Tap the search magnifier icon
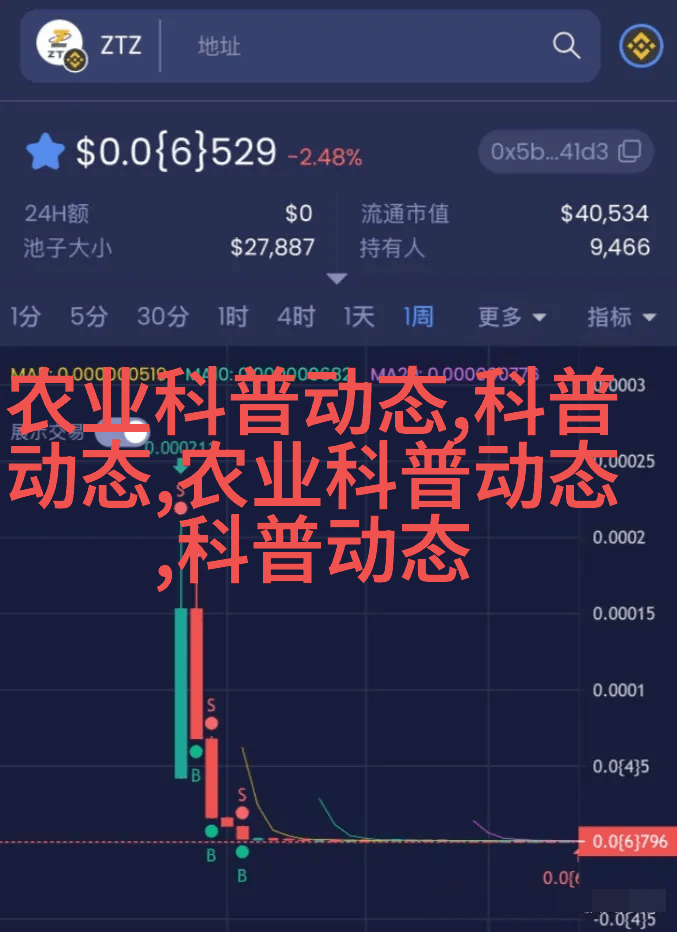Viewport: 677px width, 932px height. click(566, 46)
